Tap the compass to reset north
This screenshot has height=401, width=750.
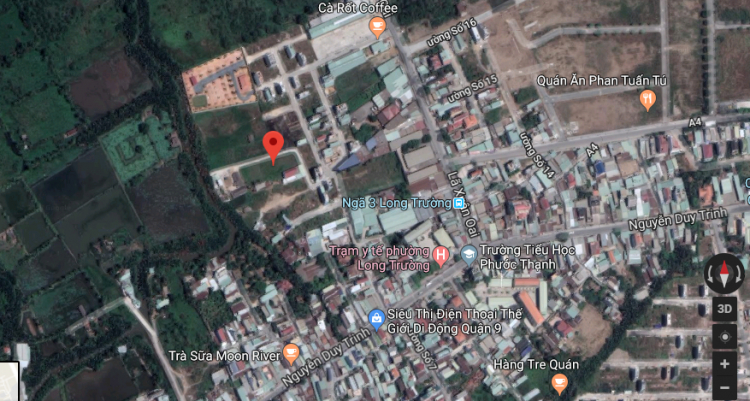coord(725,272)
